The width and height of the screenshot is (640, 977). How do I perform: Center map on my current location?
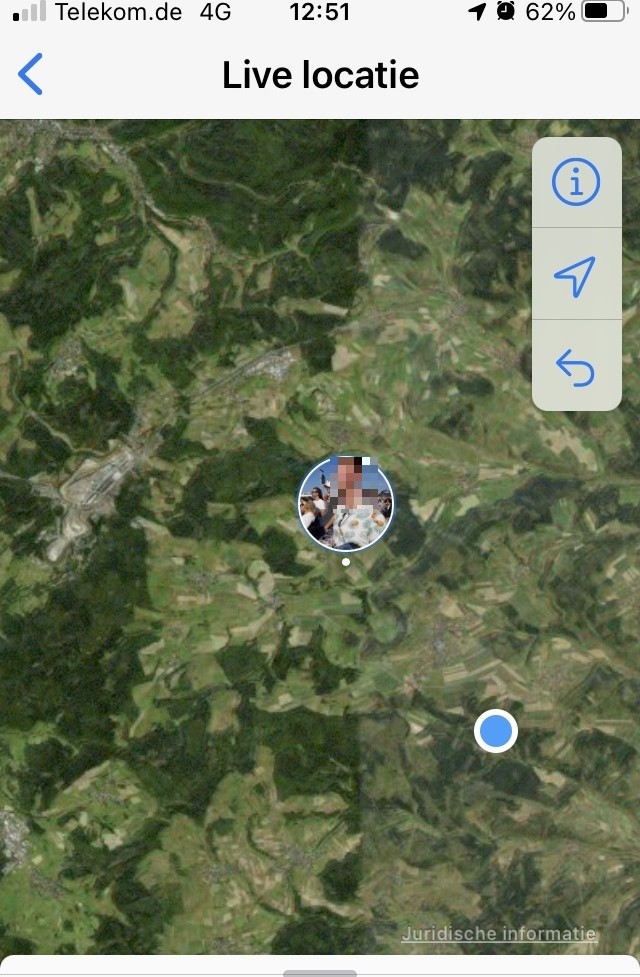(576, 275)
